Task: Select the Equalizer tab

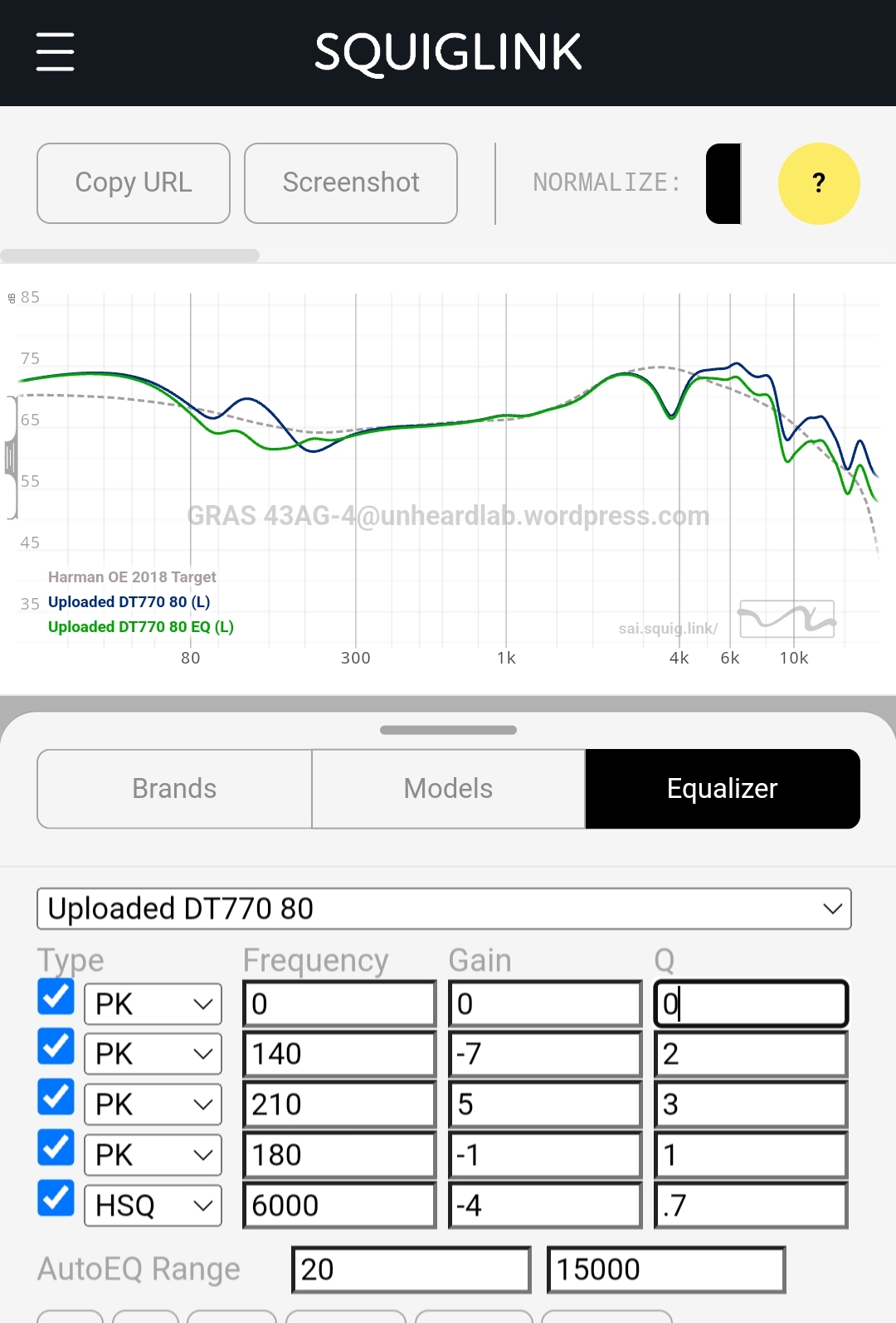Action: [723, 789]
